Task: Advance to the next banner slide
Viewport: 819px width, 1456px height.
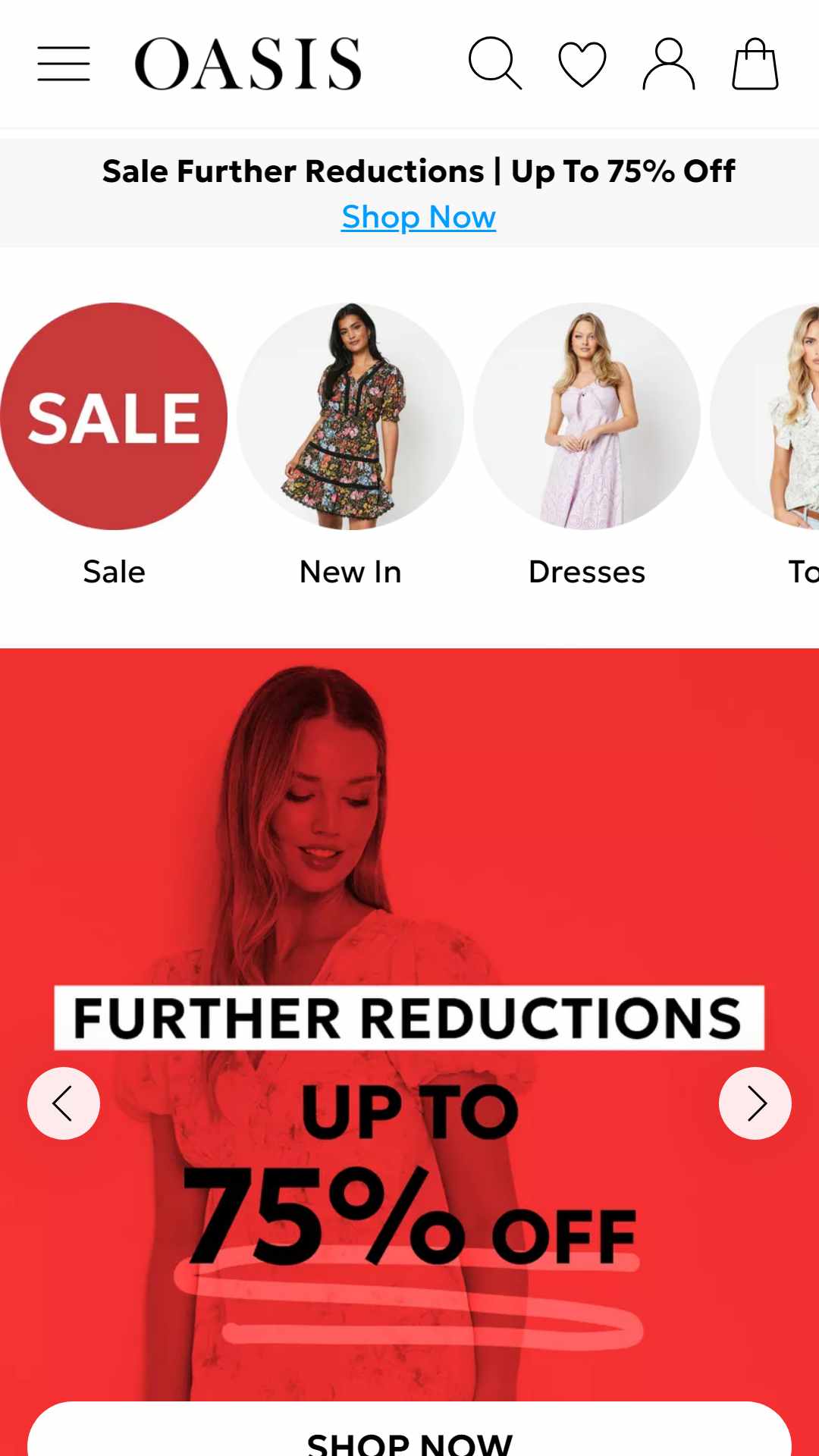Action: 755,1103
